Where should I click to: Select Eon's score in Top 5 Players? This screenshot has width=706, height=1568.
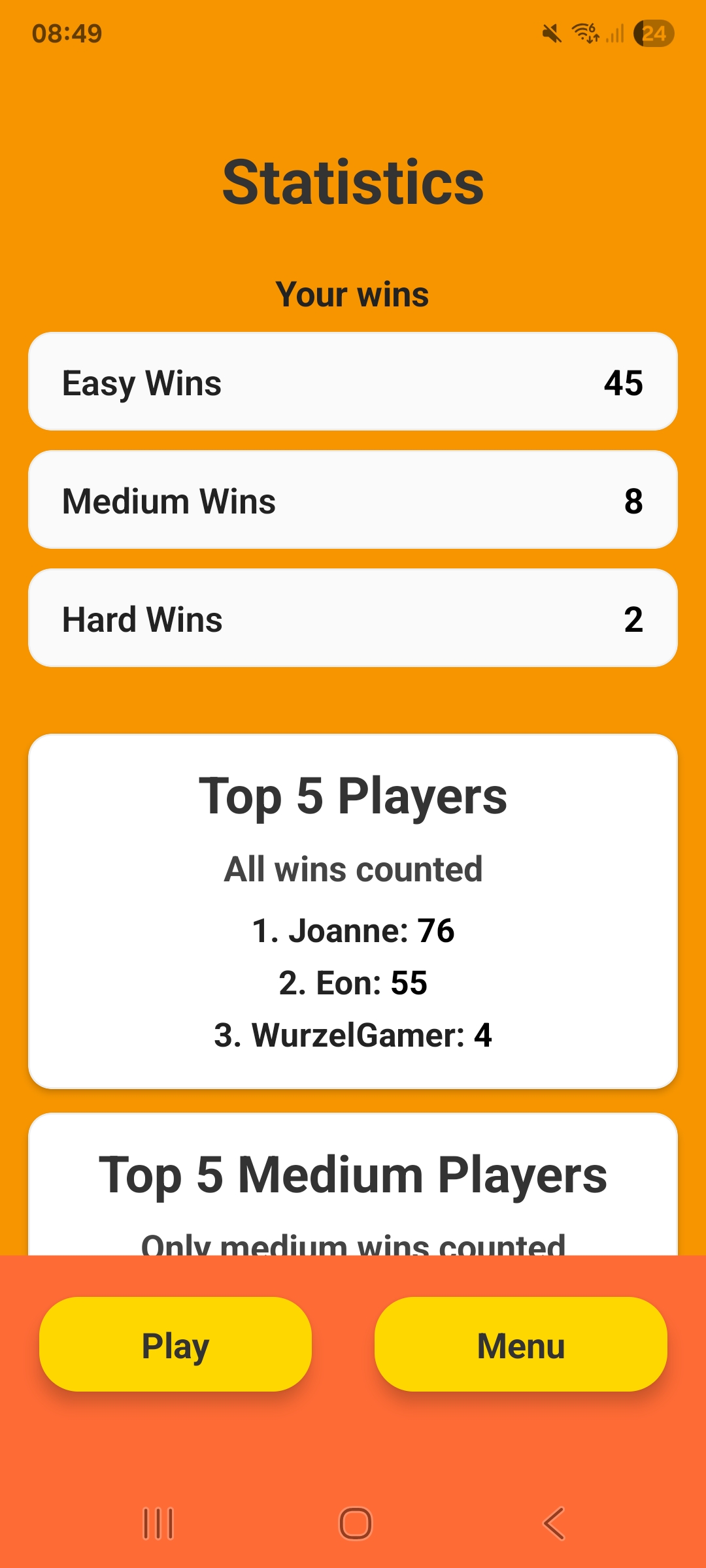[x=353, y=982]
